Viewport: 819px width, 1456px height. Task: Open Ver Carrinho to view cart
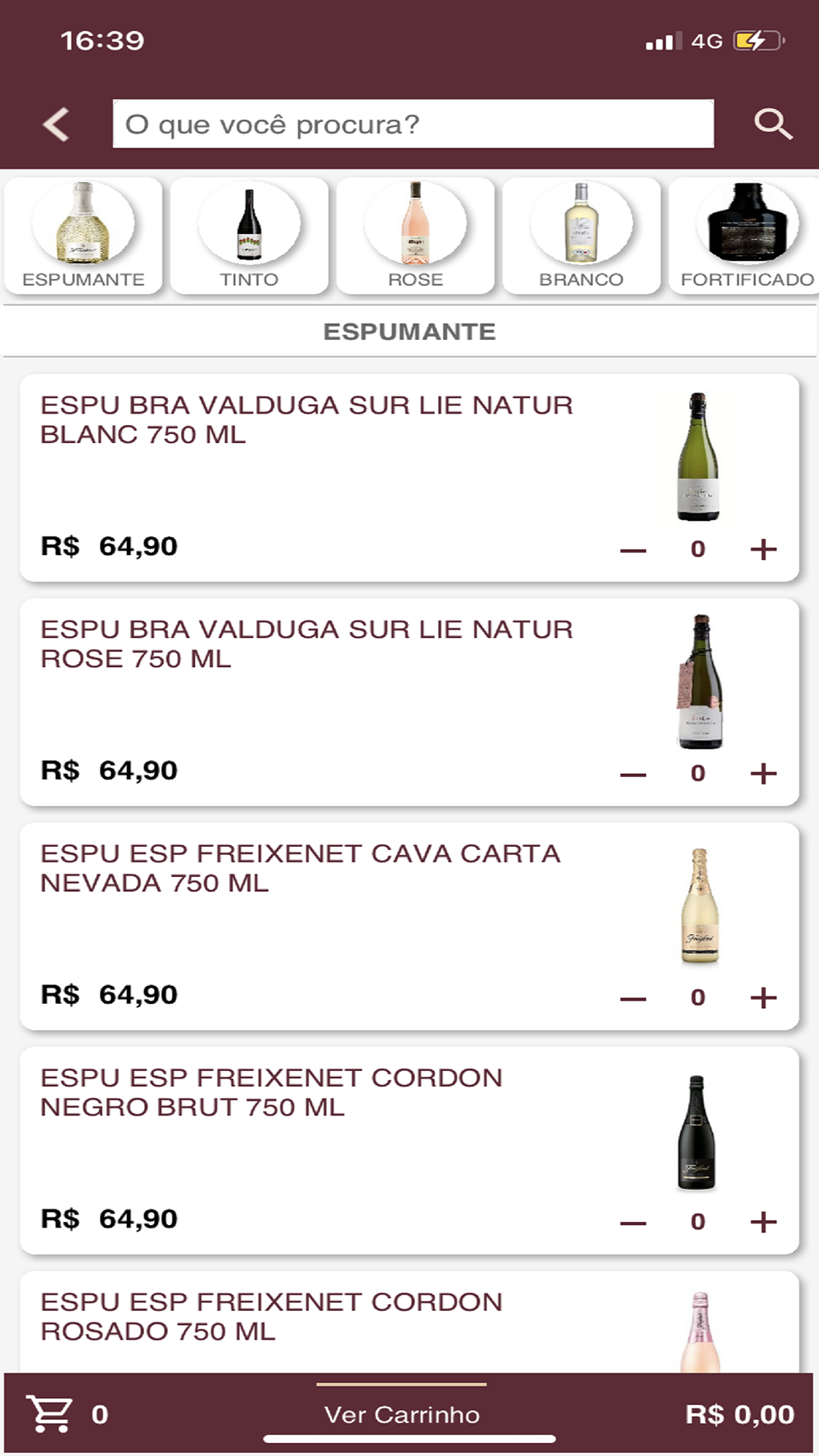pyautogui.click(x=401, y=1414)
